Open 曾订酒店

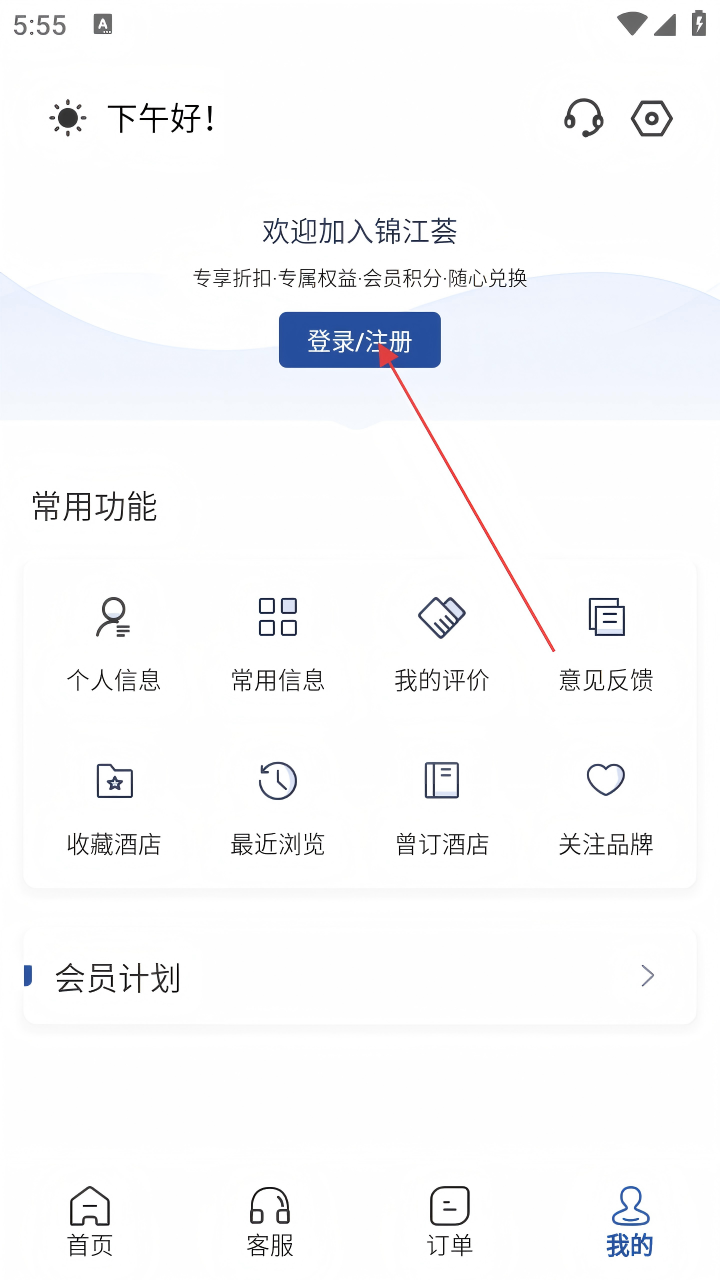[442, 805]
